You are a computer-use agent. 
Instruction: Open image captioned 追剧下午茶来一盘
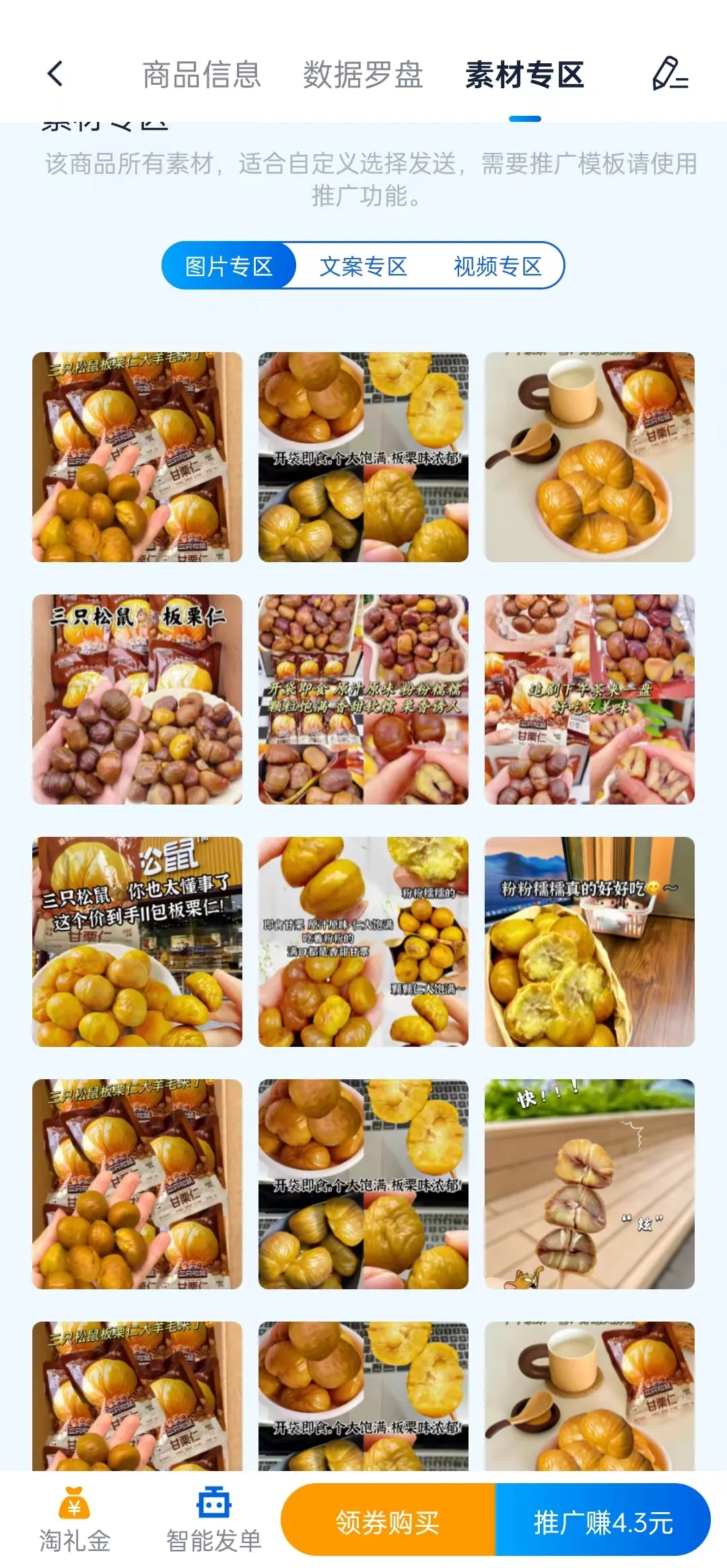pyautogui.click(x=589, y=699)
